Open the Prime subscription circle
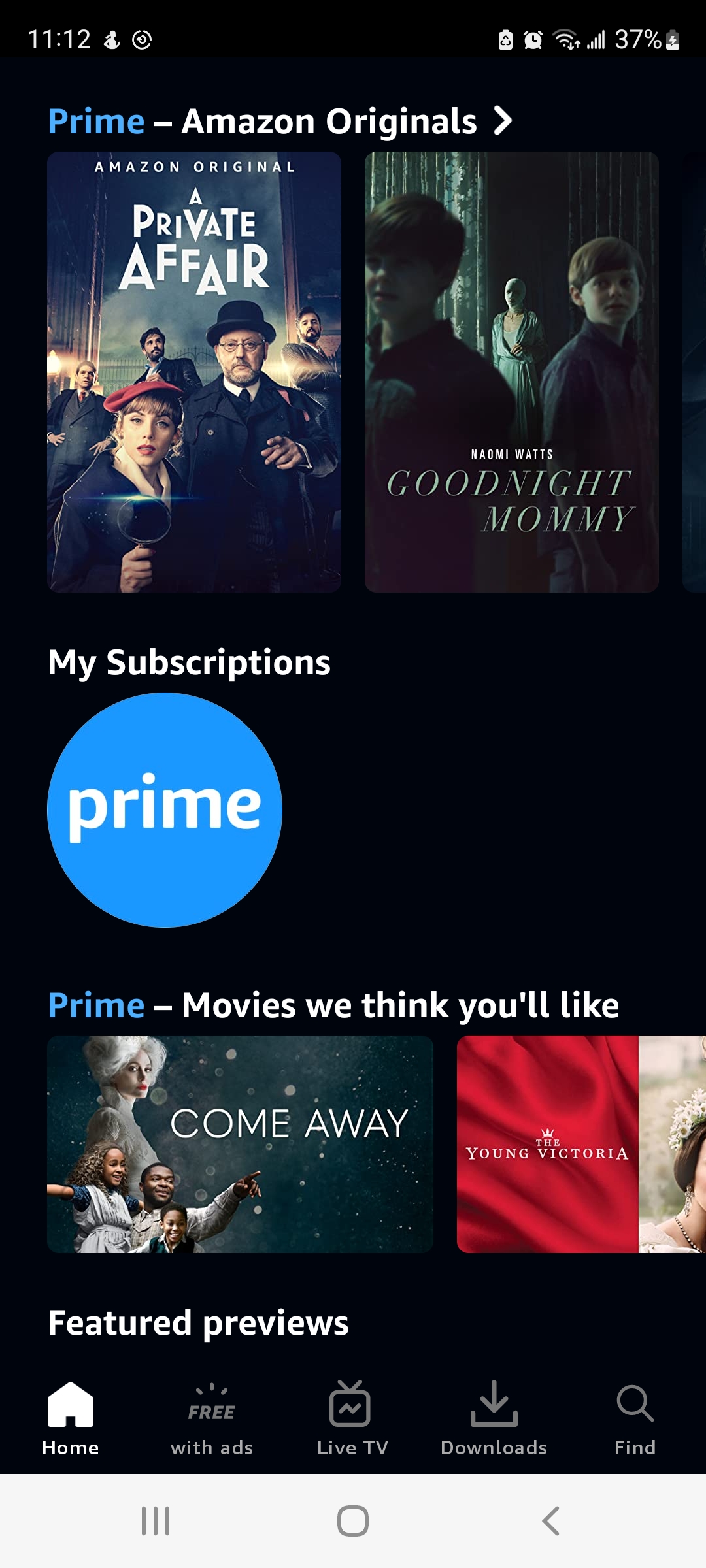 click(165, 810)
